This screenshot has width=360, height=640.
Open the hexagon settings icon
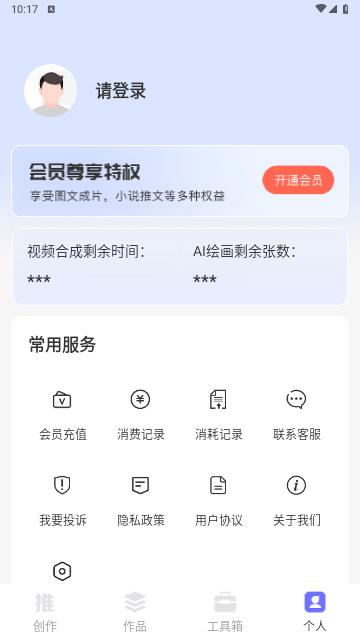point(62,571)
